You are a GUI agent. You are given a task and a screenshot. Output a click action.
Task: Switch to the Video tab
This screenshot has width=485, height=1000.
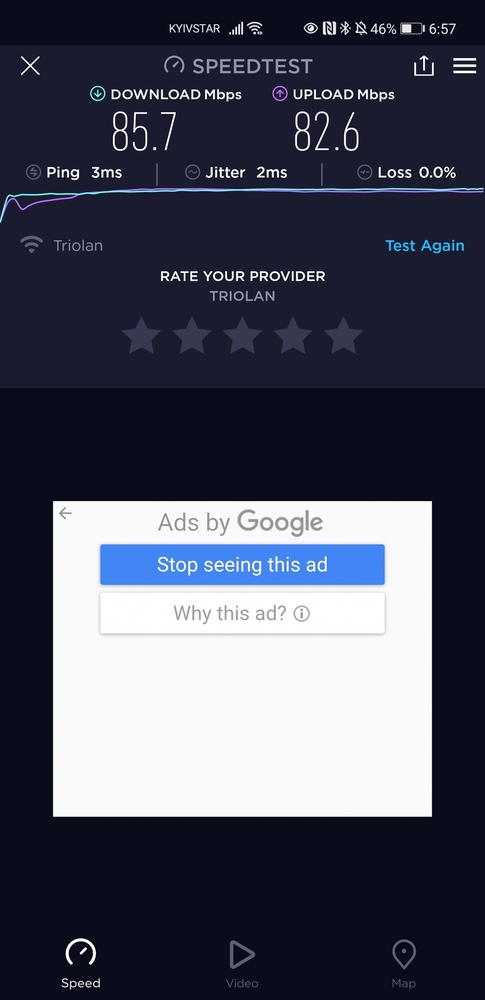click(242, 964)
